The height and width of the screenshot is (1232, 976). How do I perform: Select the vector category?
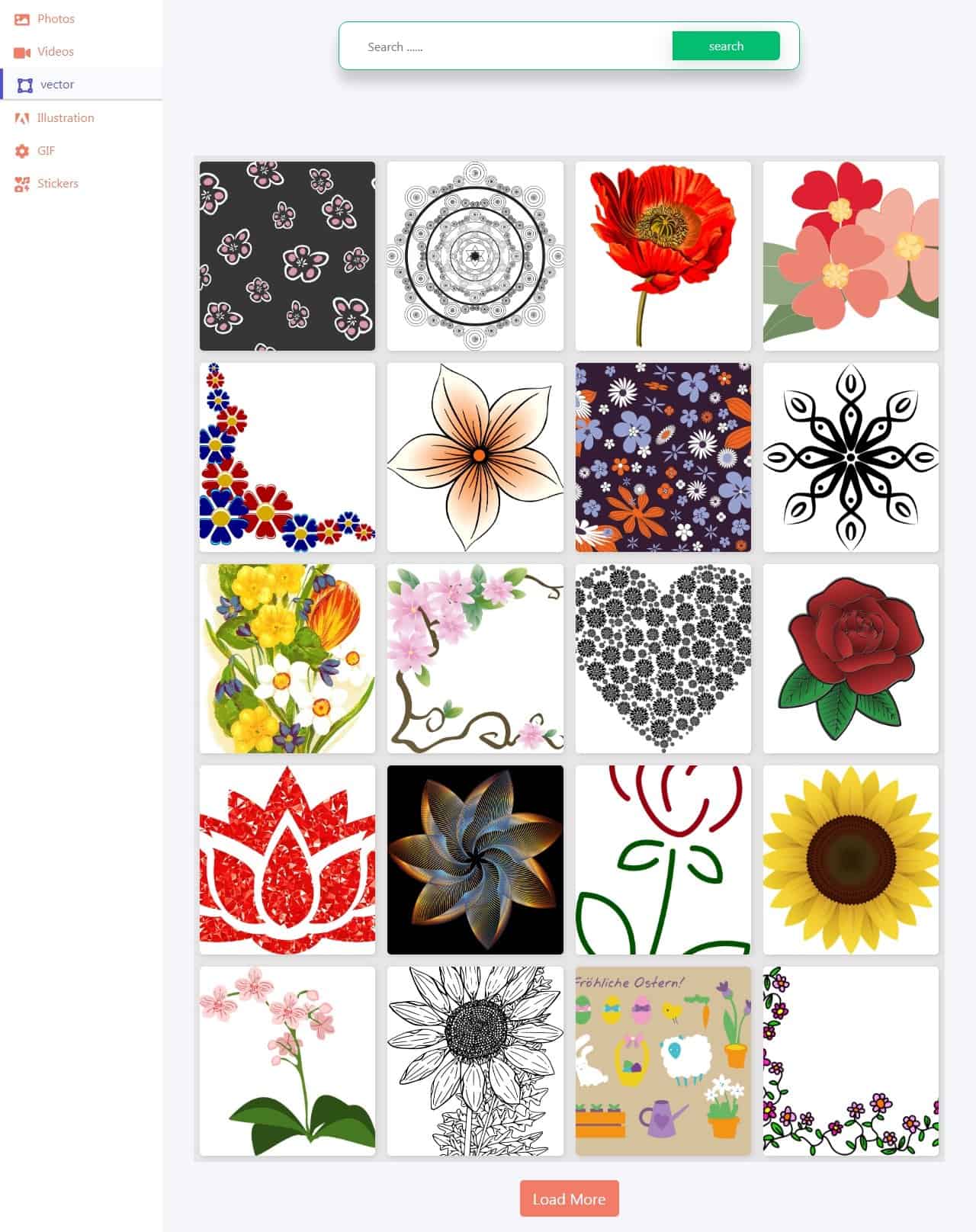tap(57, 85)
